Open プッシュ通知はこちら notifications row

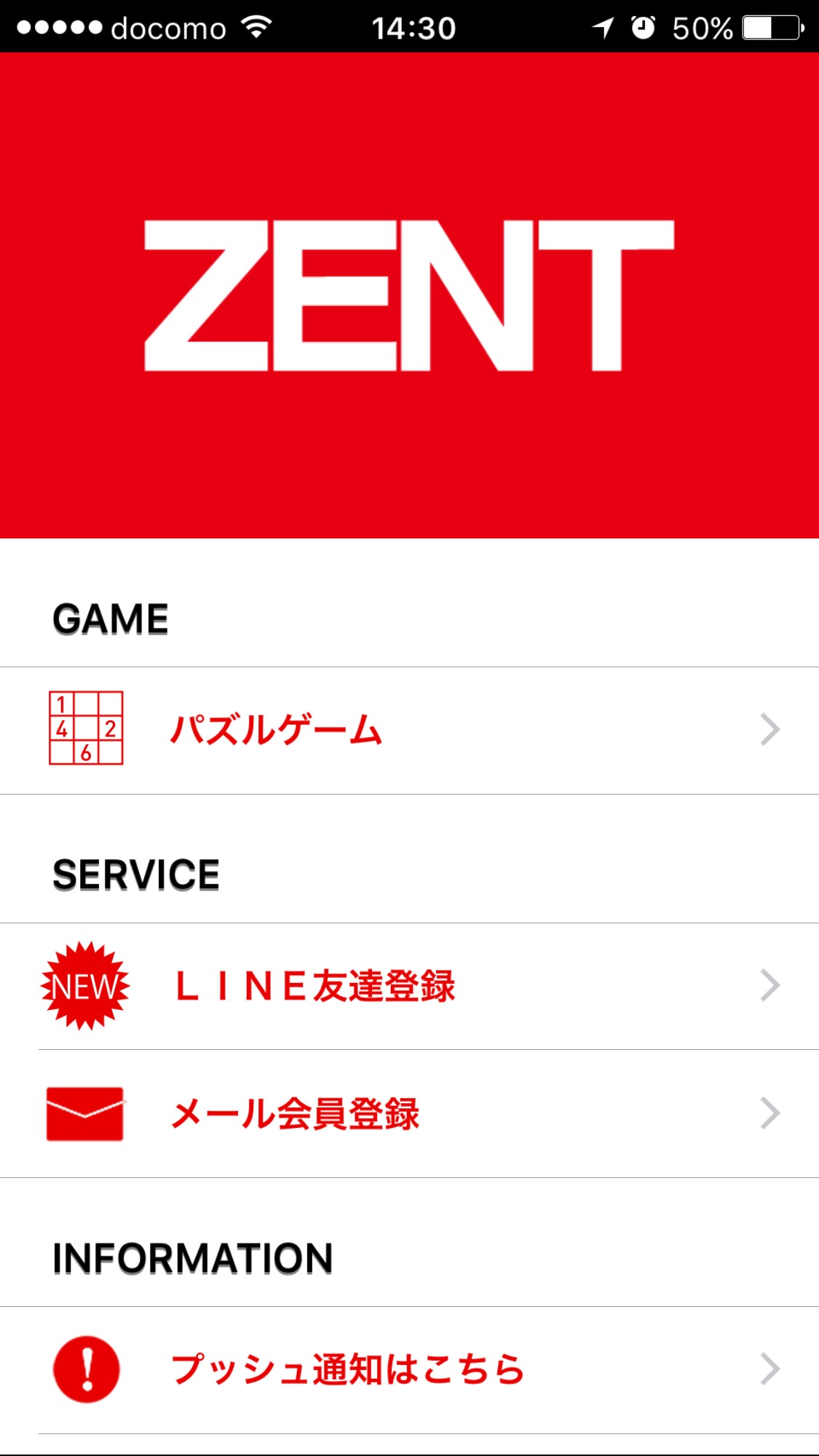tap(409, 1369)
